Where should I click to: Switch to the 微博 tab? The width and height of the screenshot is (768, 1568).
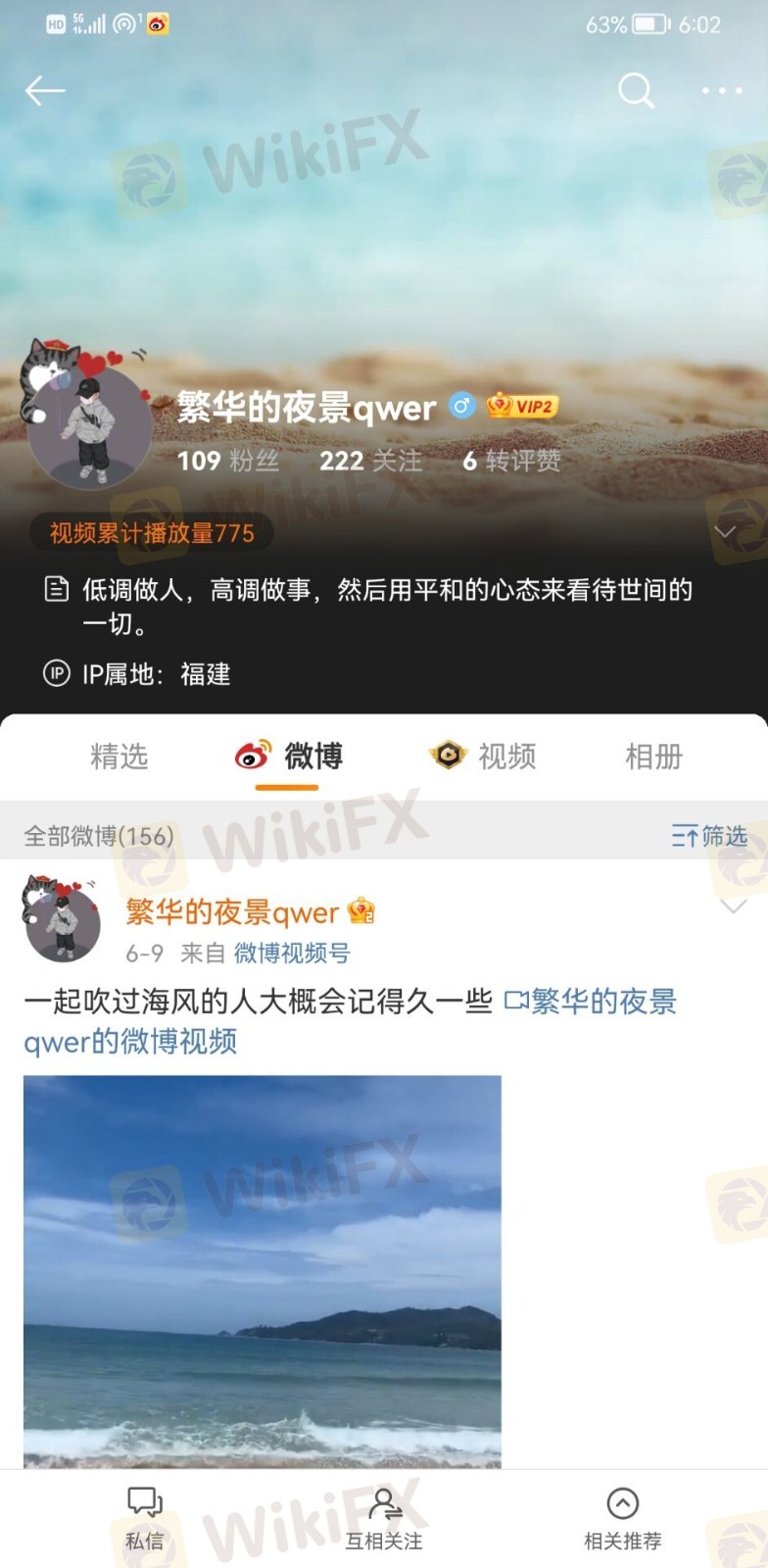click(x=289, y=757)
